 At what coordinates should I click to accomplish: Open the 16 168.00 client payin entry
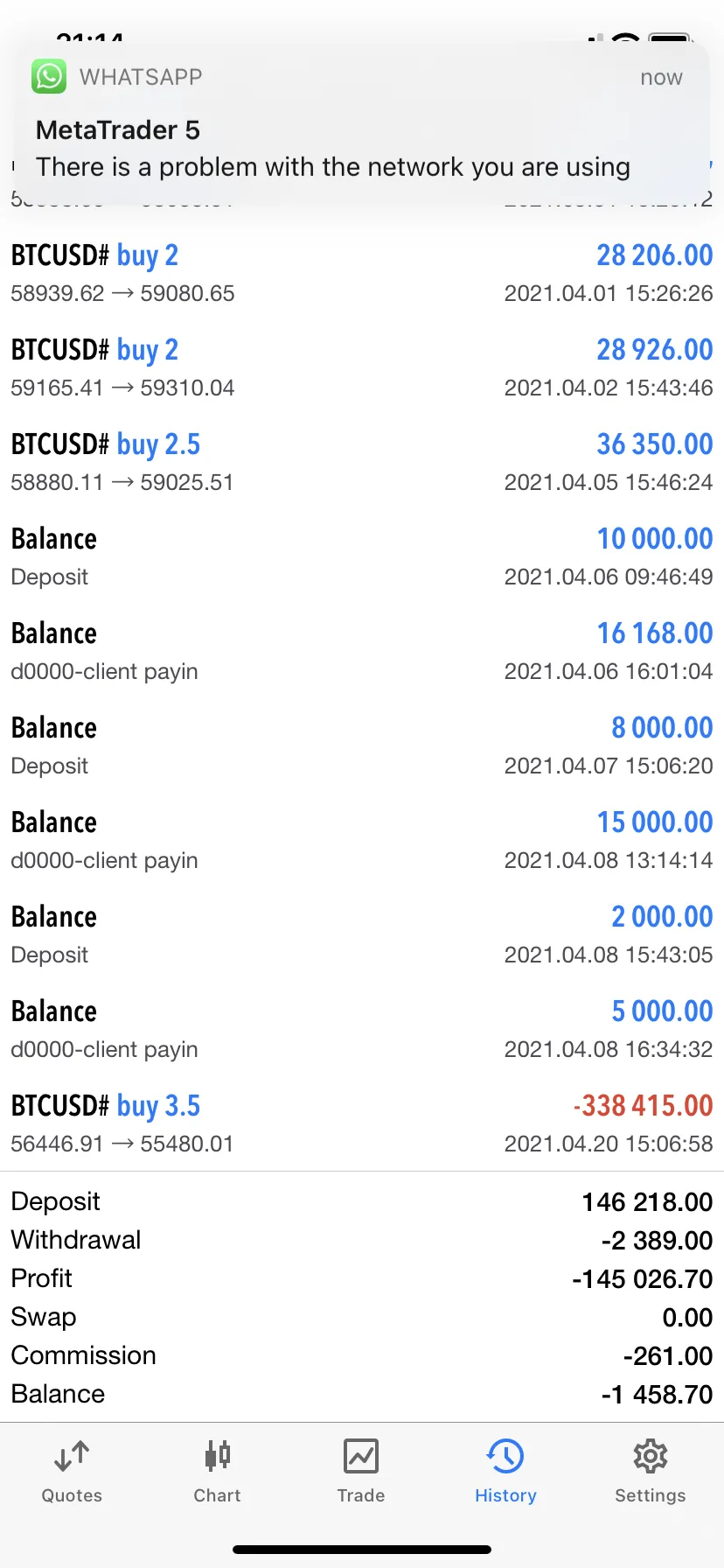tap(362, 651)
